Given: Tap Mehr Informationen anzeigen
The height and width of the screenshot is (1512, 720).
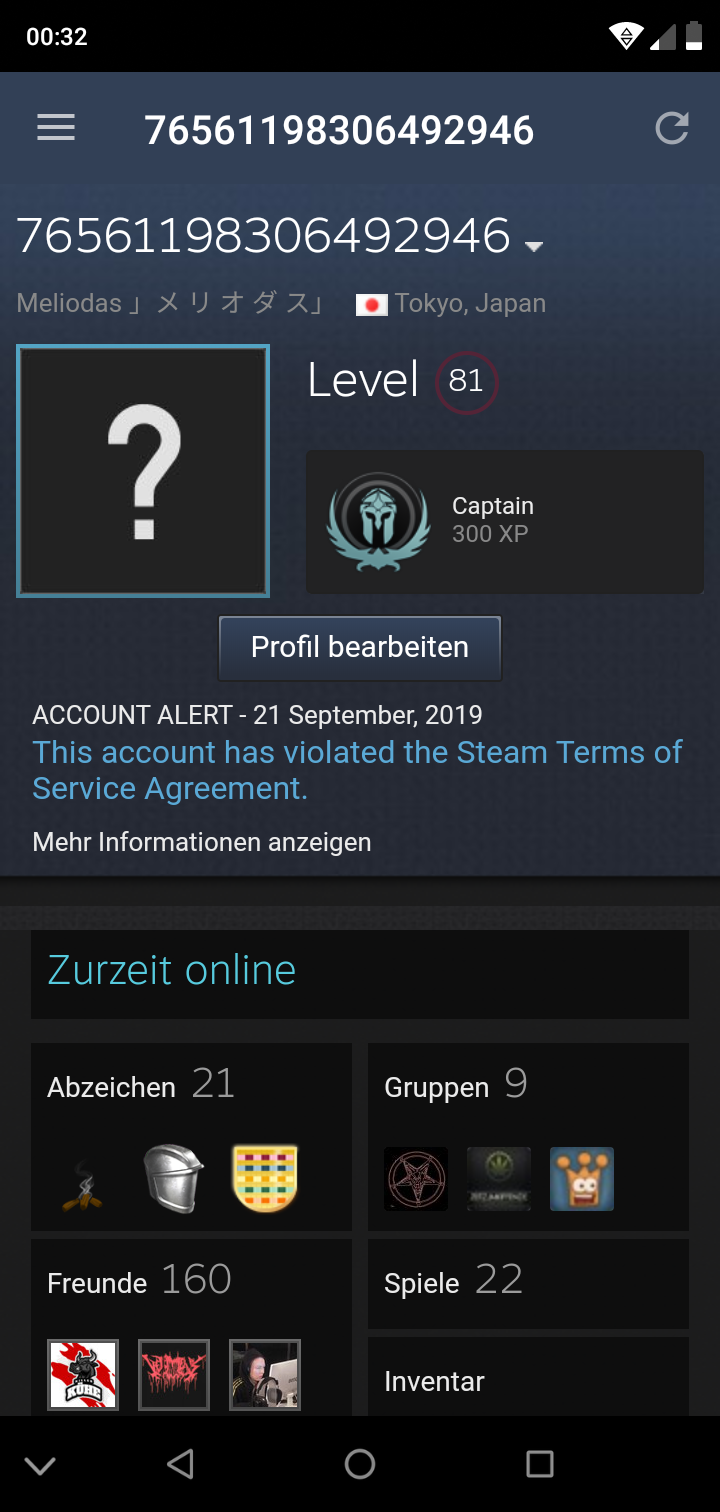Looking at the screenshot, I should (x=202, y=842).
